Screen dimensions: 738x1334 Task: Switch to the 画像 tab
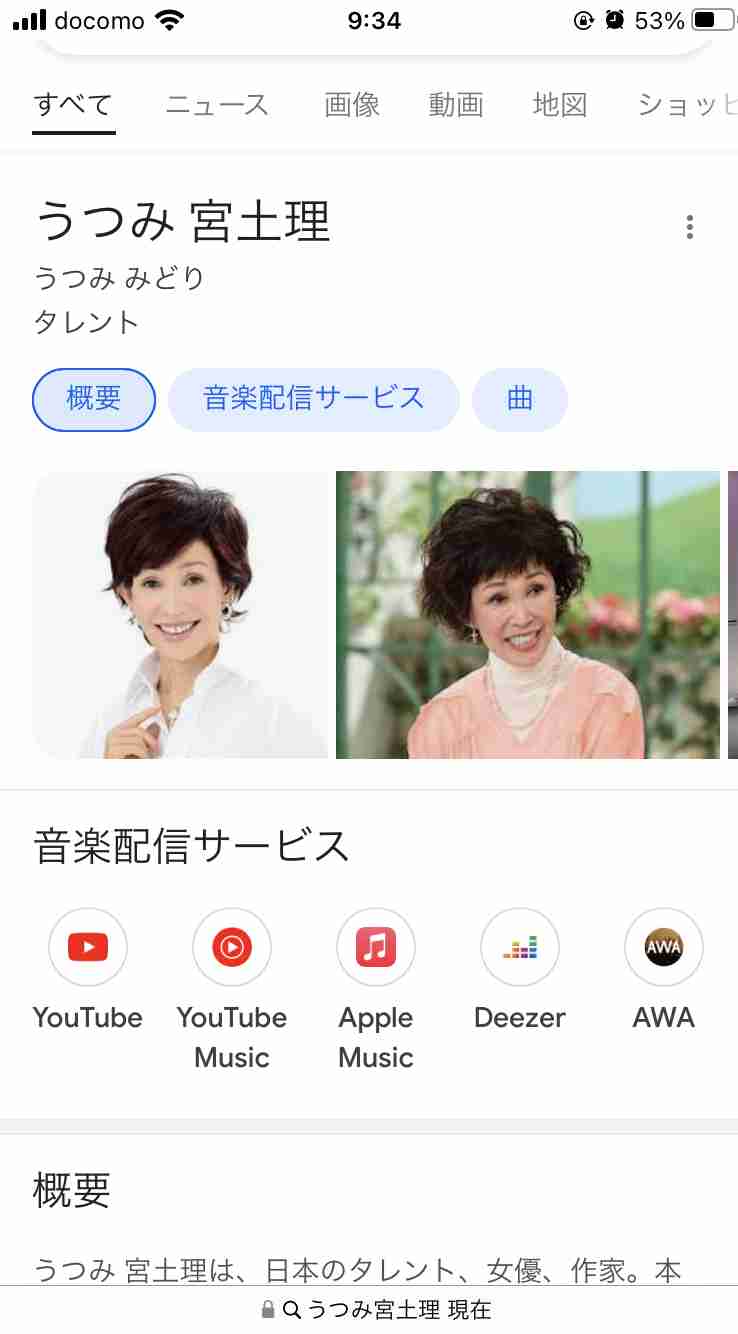(x=351, y=106)
